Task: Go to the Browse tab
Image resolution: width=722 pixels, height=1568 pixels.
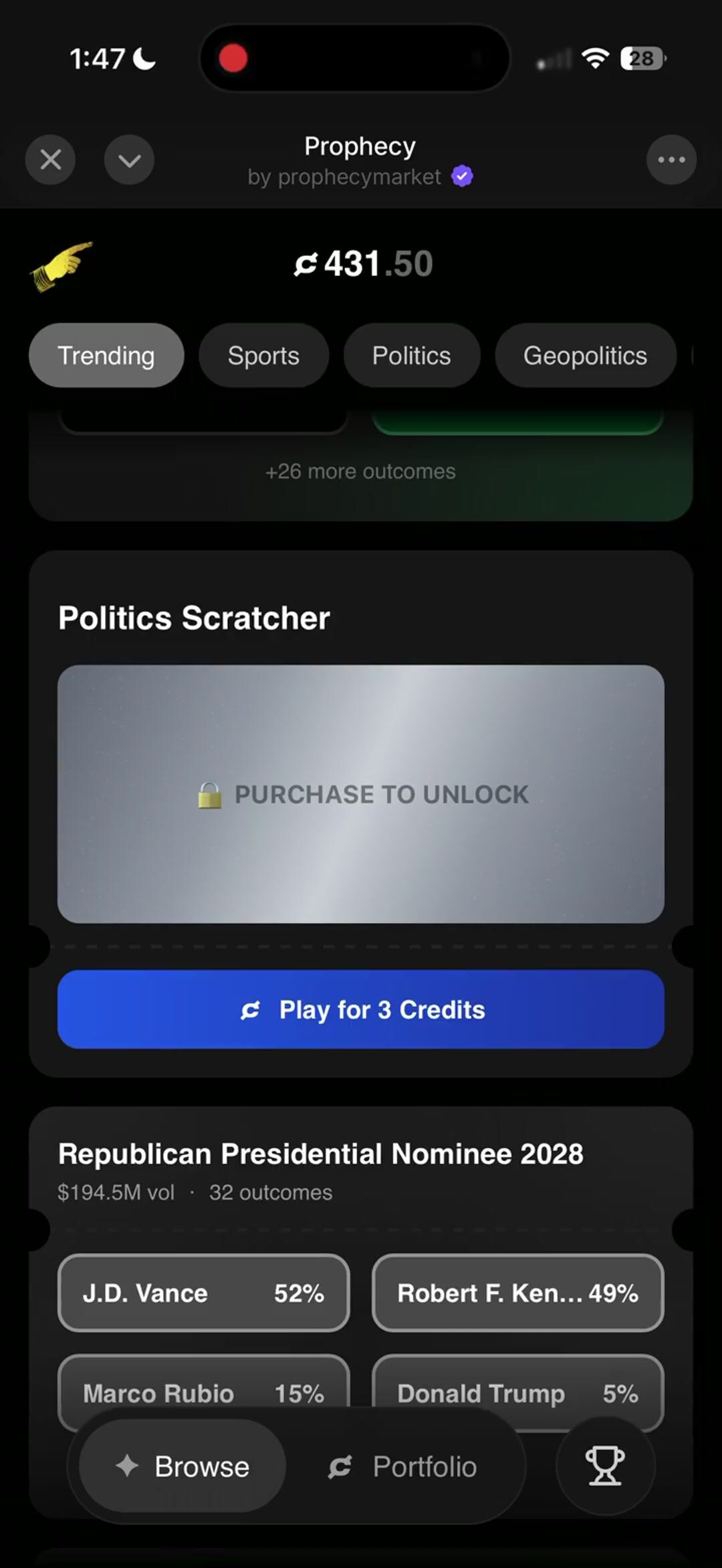Action: pyautogui.click(x=183, y=1466)
